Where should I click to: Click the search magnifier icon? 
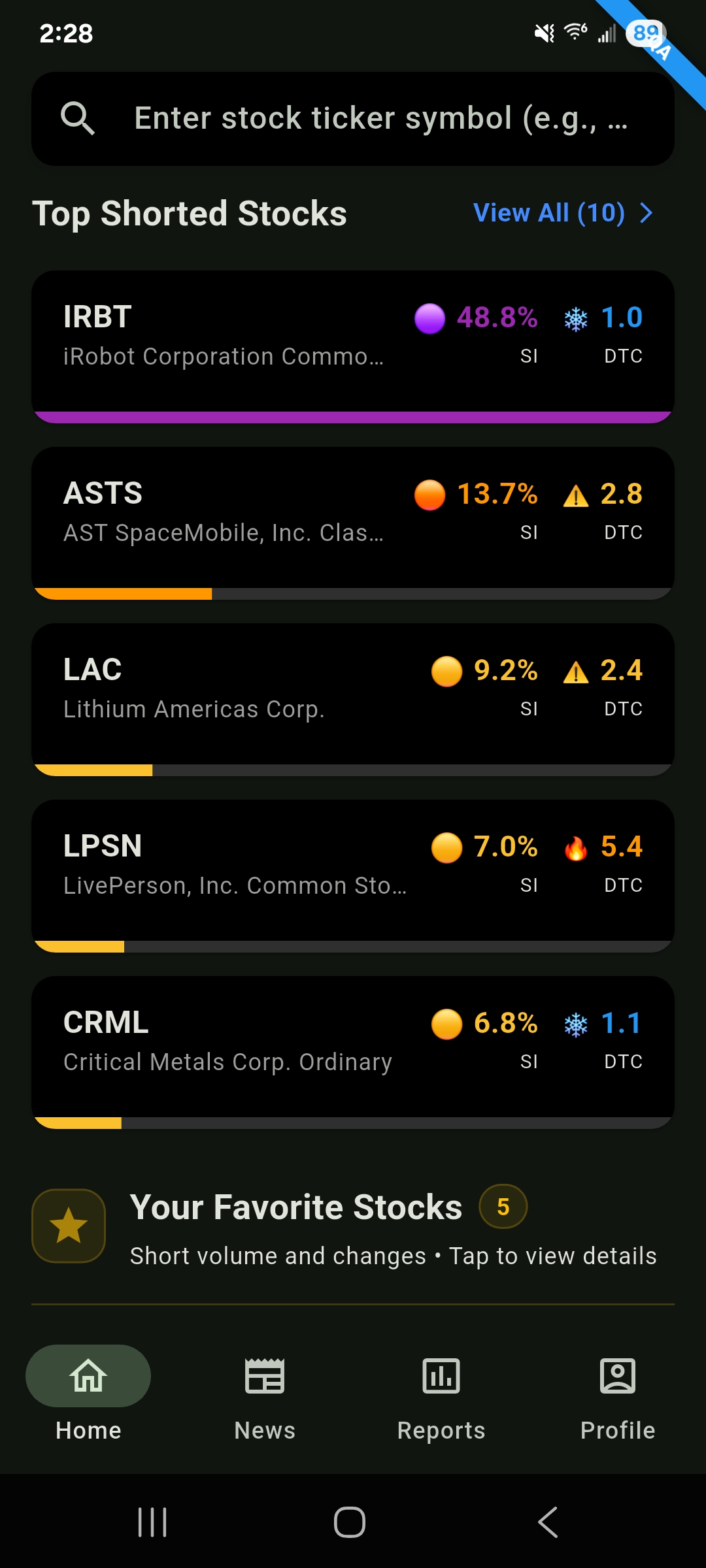coord(80,118)
